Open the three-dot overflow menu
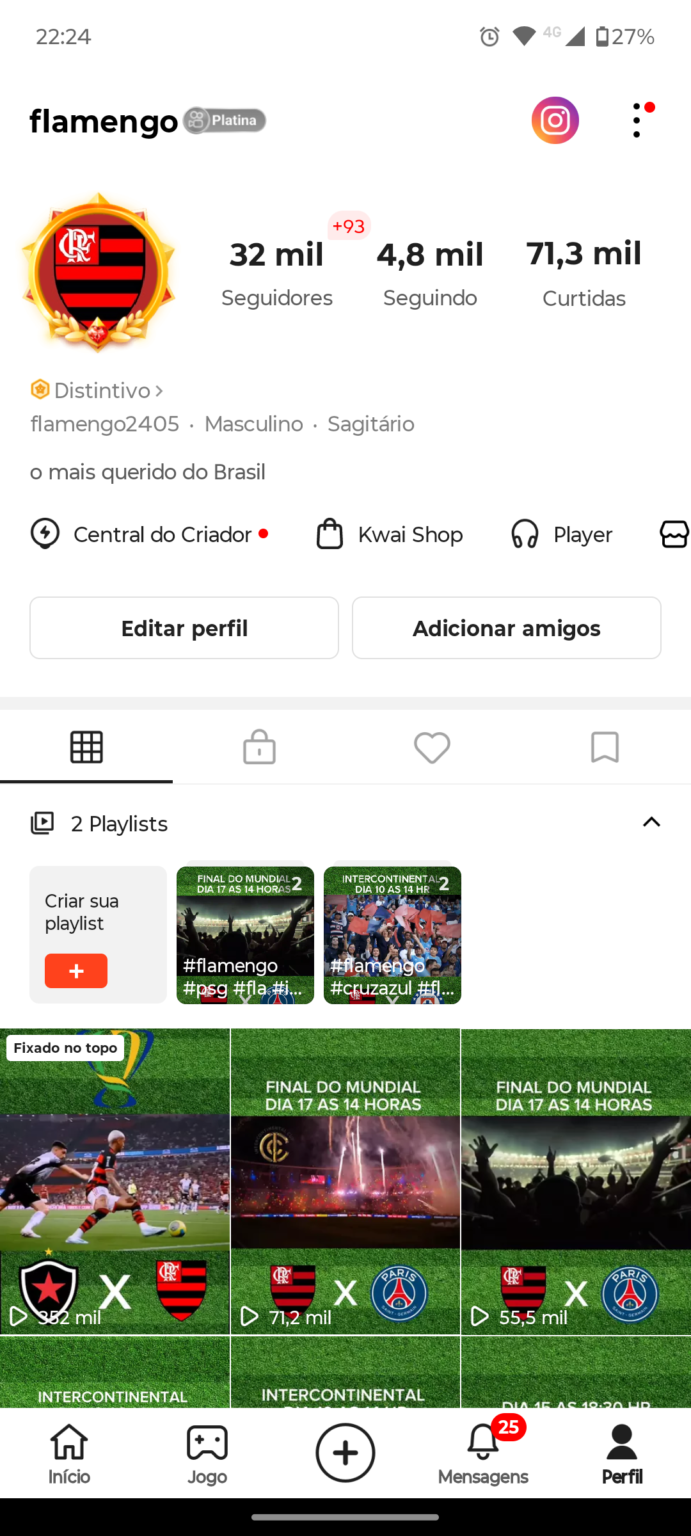Image resolution: width=691 pixels, height=1536 pixels. 637,121
